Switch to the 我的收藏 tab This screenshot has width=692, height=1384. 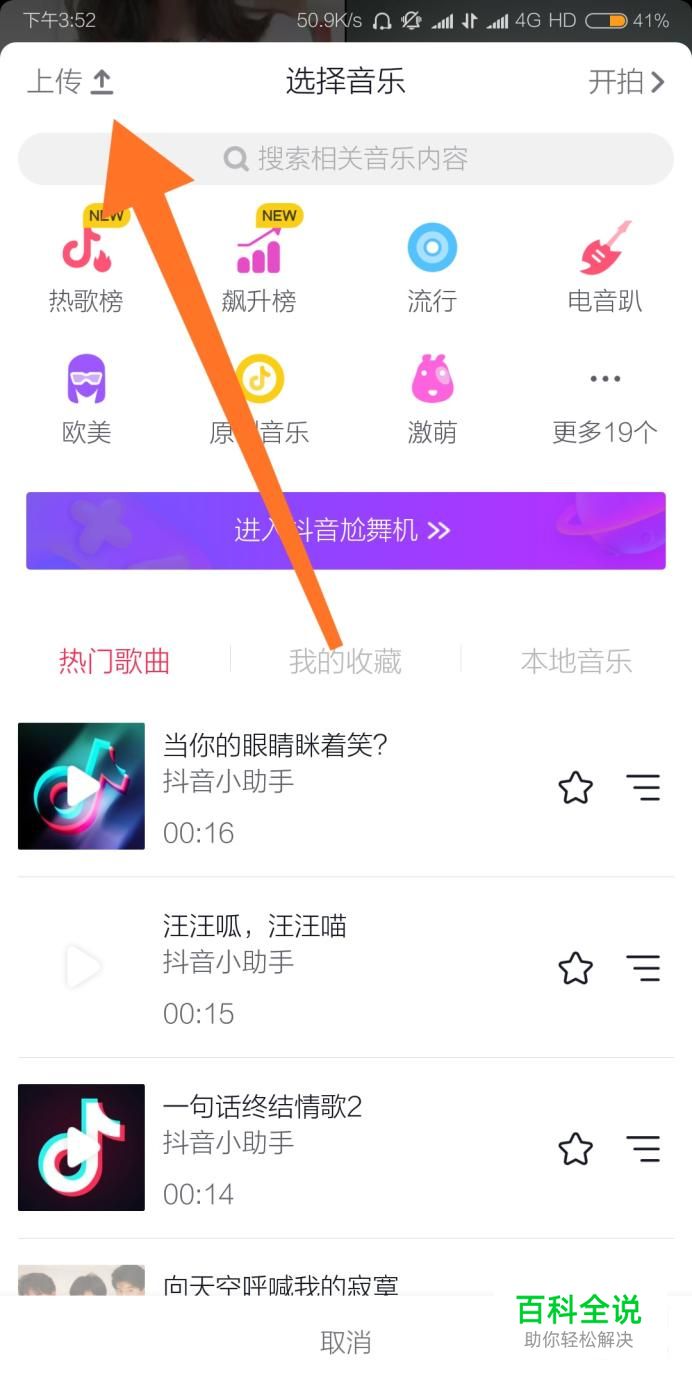pyautogui.click(x=345, y=661)
